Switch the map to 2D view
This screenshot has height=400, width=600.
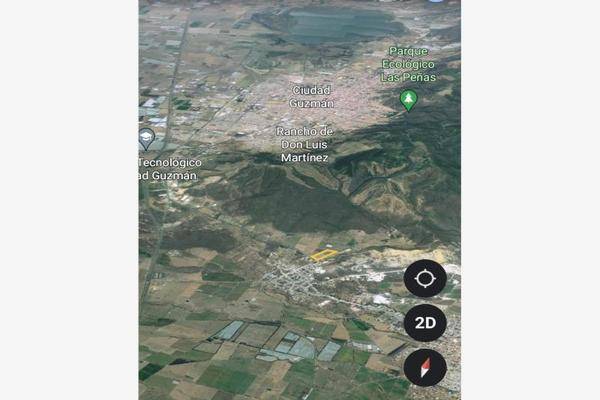coord(425,323)
